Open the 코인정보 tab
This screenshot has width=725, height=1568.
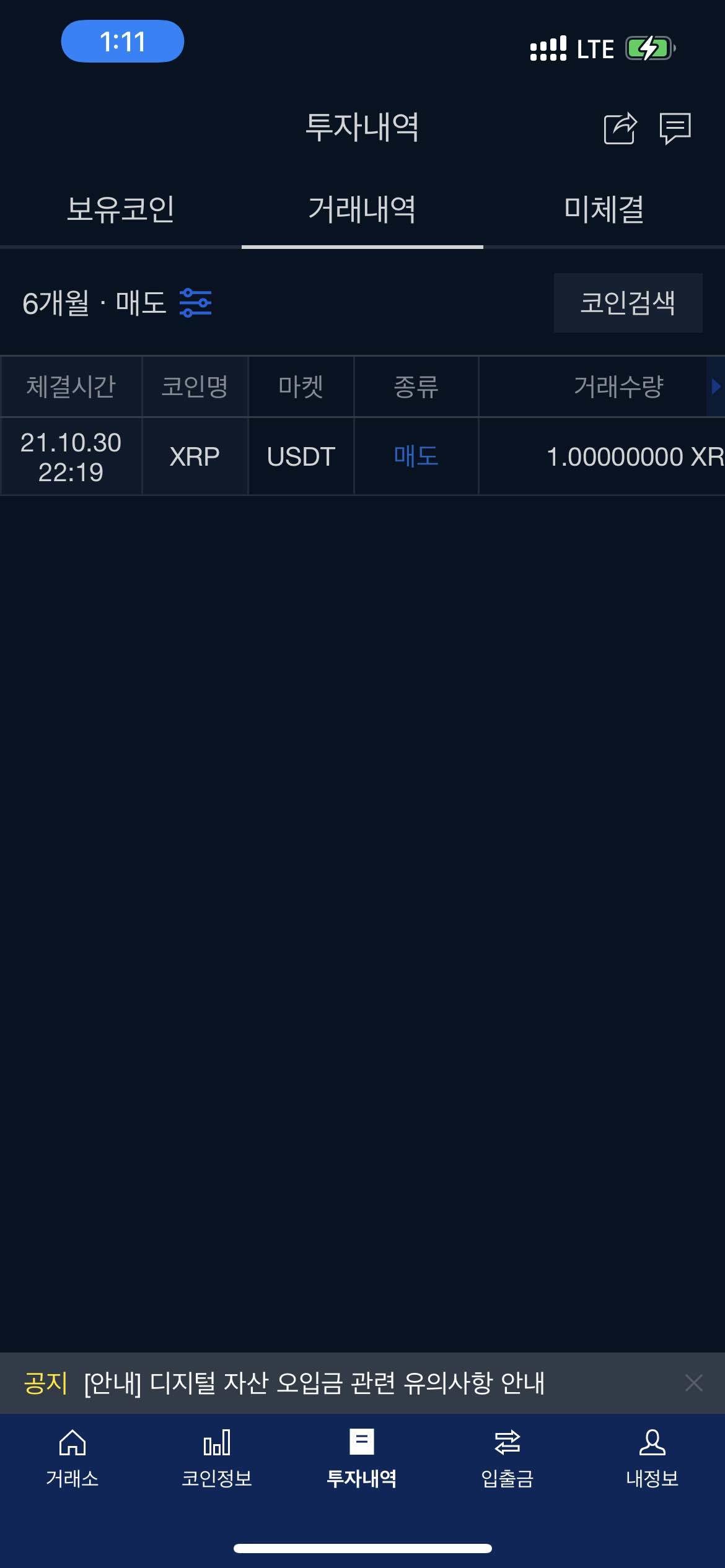(x=217, y=1458)
